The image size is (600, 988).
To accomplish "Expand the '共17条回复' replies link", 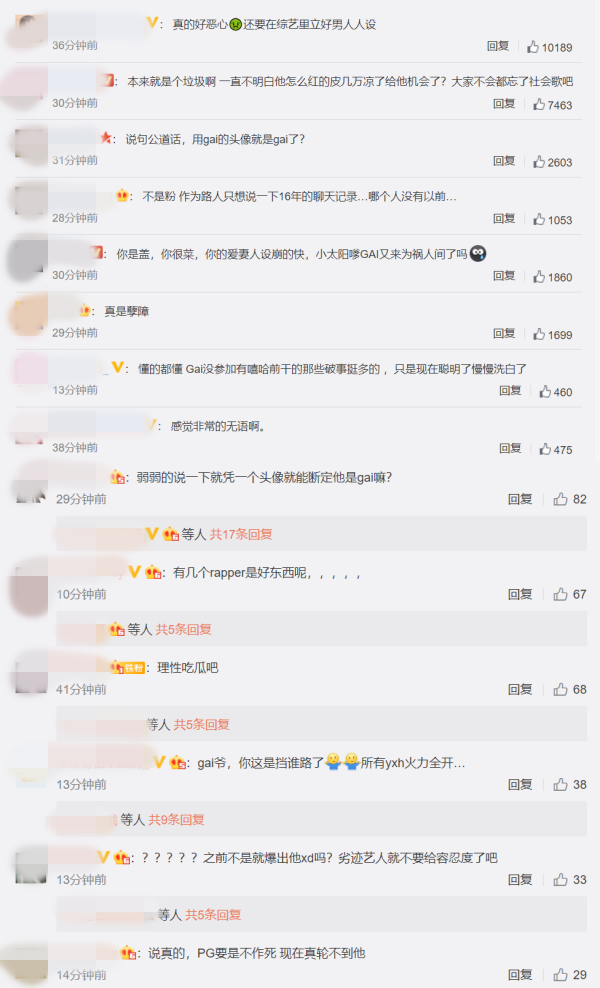I will tap(241, 535).
